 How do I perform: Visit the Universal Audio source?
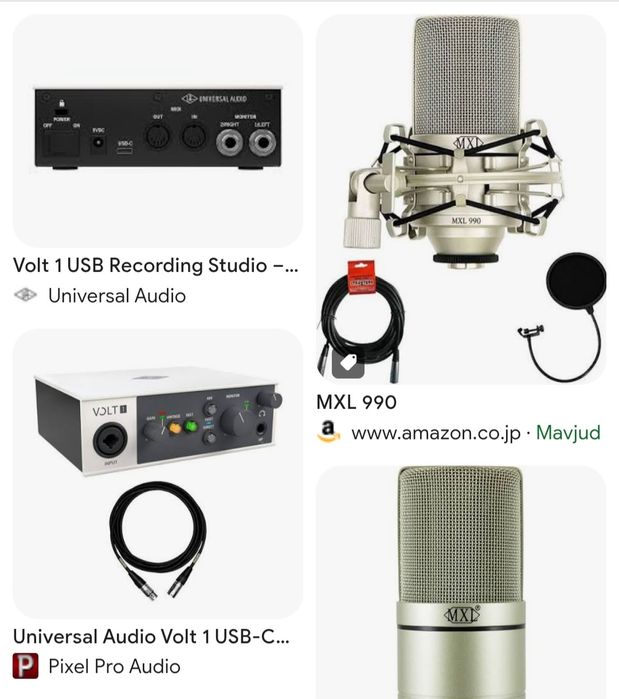pyautogui.click(x=116, y=295)
